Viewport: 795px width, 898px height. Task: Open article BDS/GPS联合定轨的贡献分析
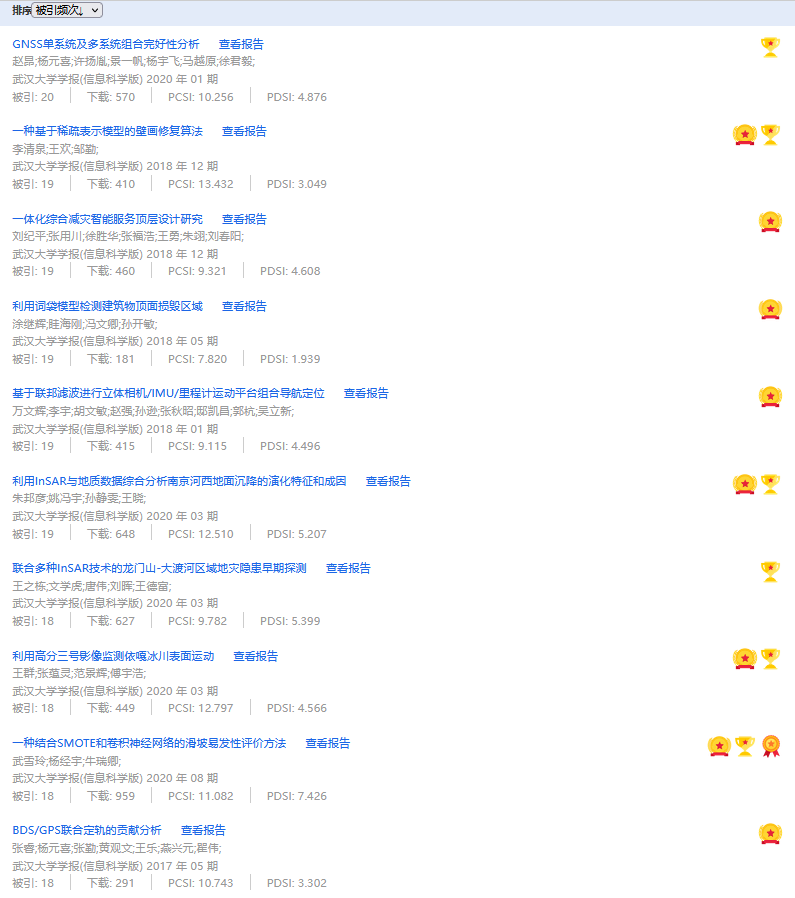pos(86,830)
